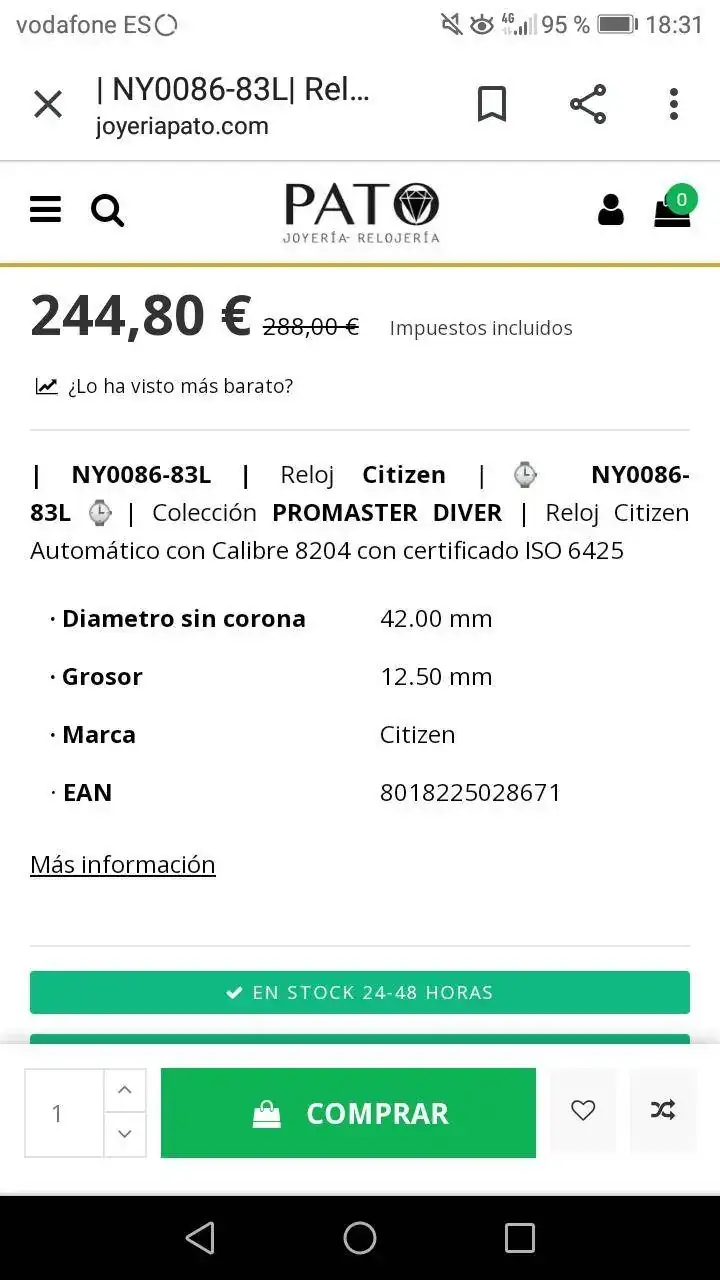Open the browser overflow menu

coord(674,104)
